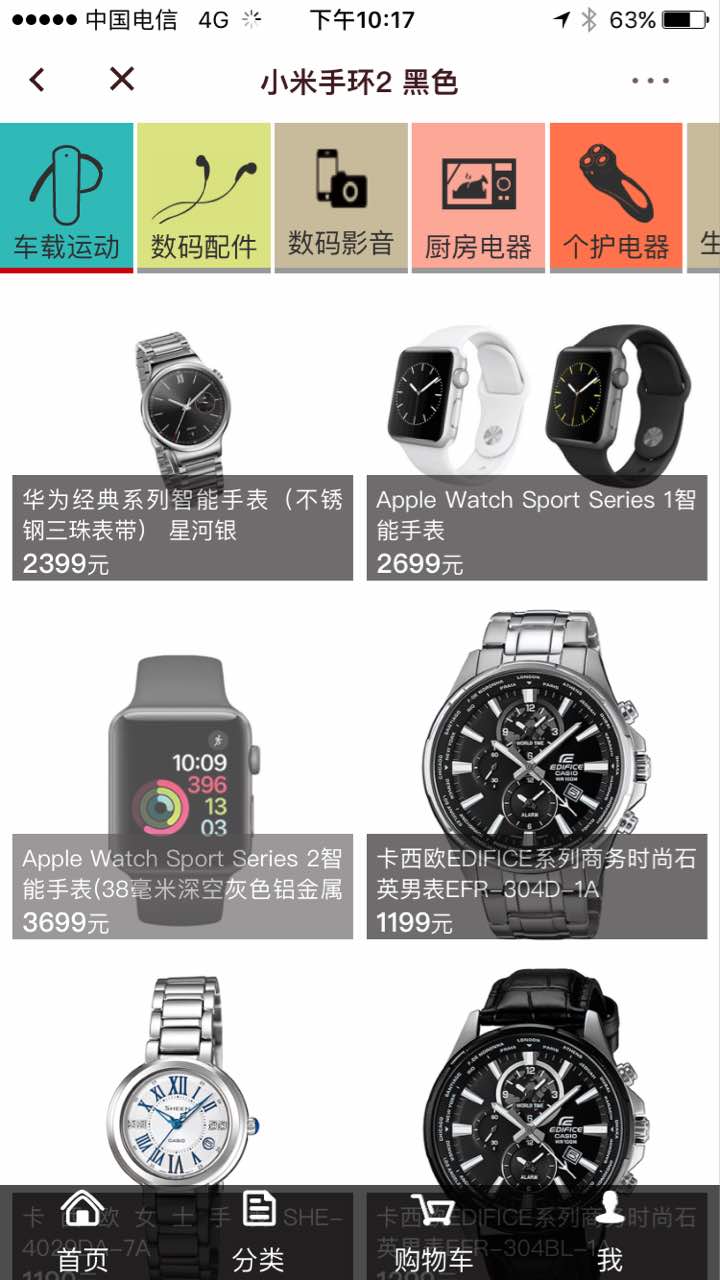Image resolution: width=720 pixels, height=1280 pixels.
Task: Switch to the 数码影音 category
Action: (341, 197)
